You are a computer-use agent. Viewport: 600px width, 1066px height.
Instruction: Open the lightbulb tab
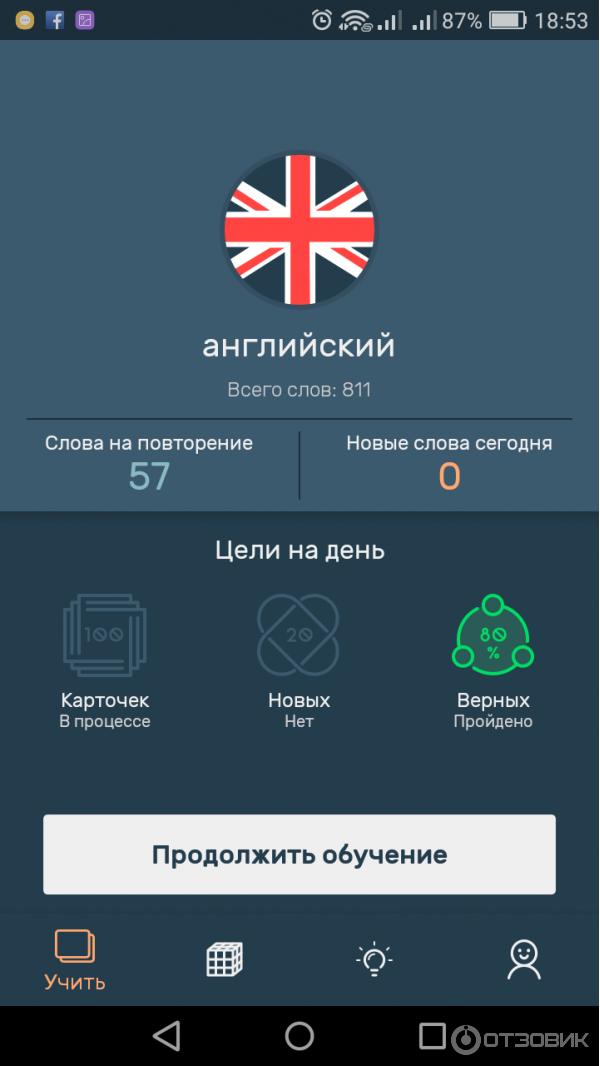click(374, 960)
